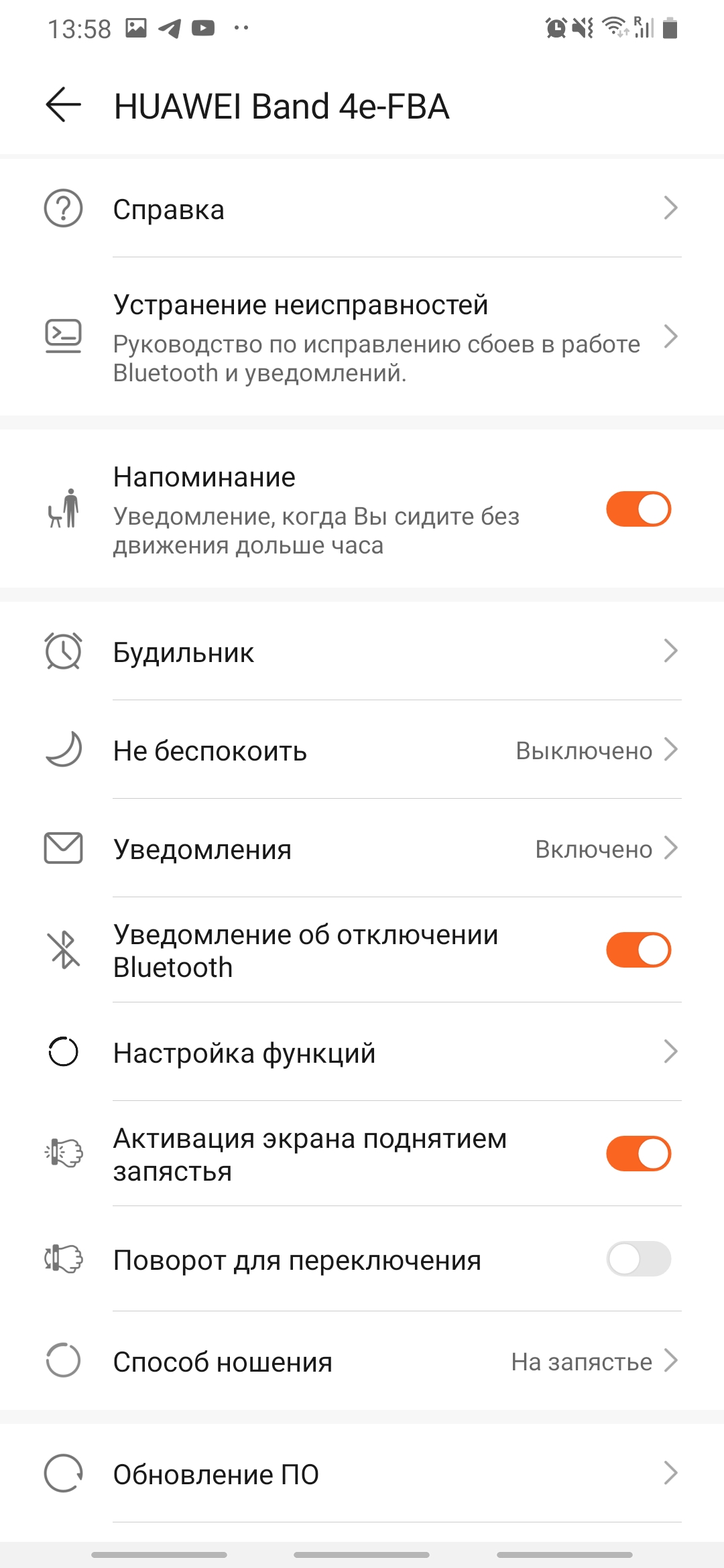
Task: Open the Справка help row
Action: click(x=362, y=209)
